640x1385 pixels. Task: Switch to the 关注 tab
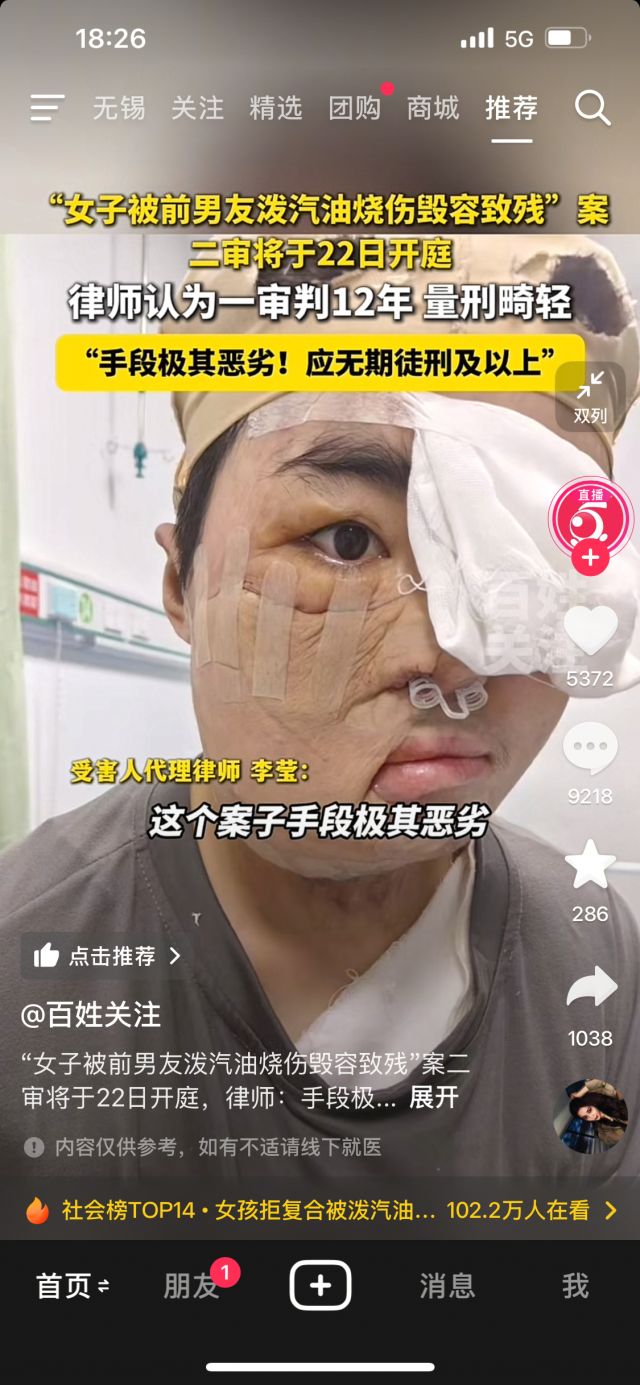(197, 108)
